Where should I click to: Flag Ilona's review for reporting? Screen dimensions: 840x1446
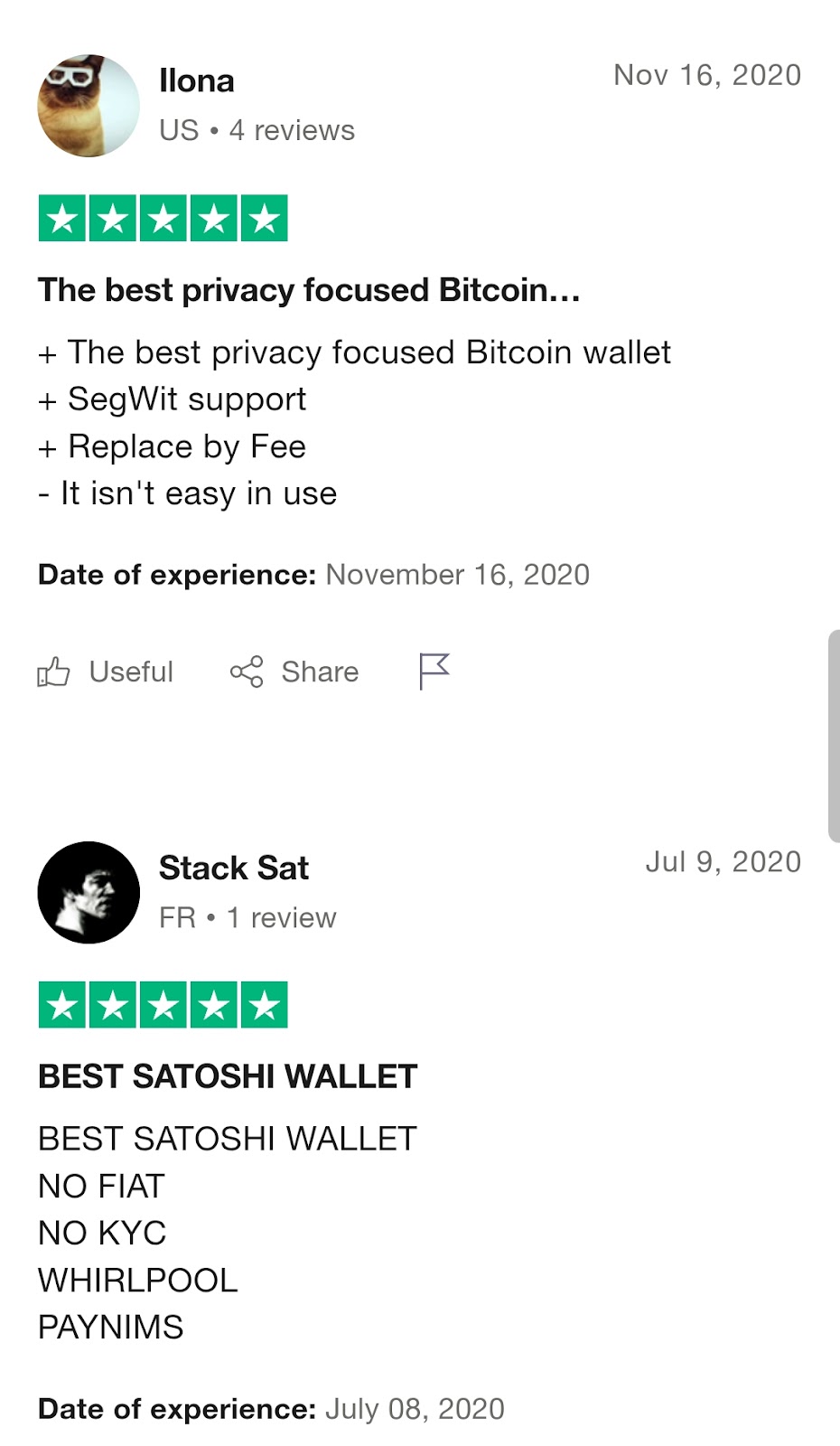pyautogui.click(x=434, y=669)
